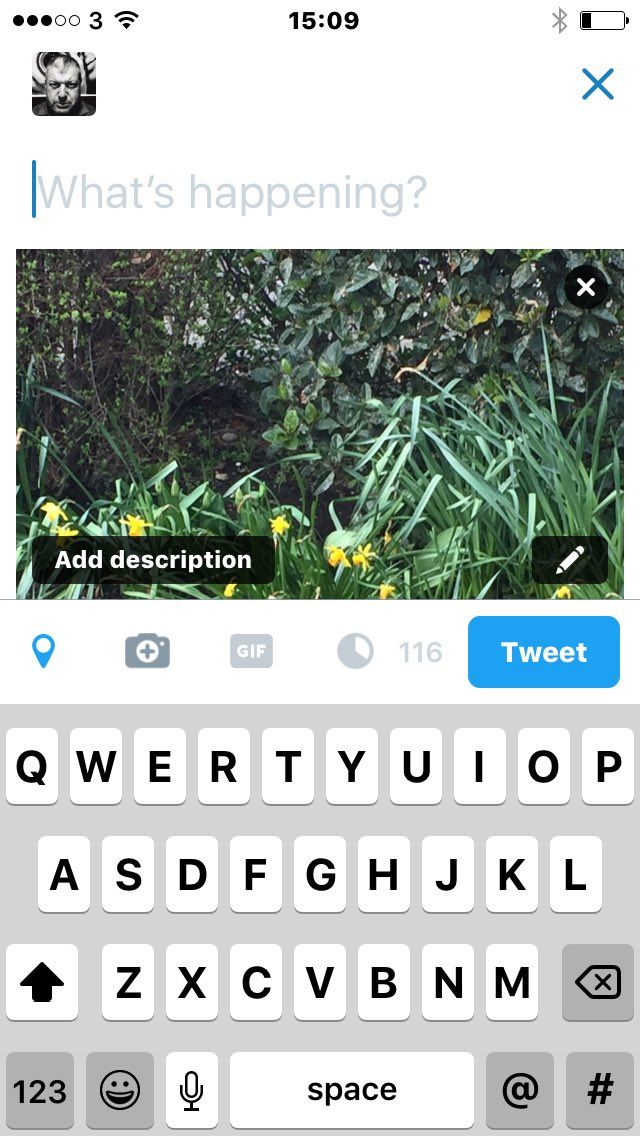
Task: Edit the attached photo with the pencil
Action: tap(570, 560)
